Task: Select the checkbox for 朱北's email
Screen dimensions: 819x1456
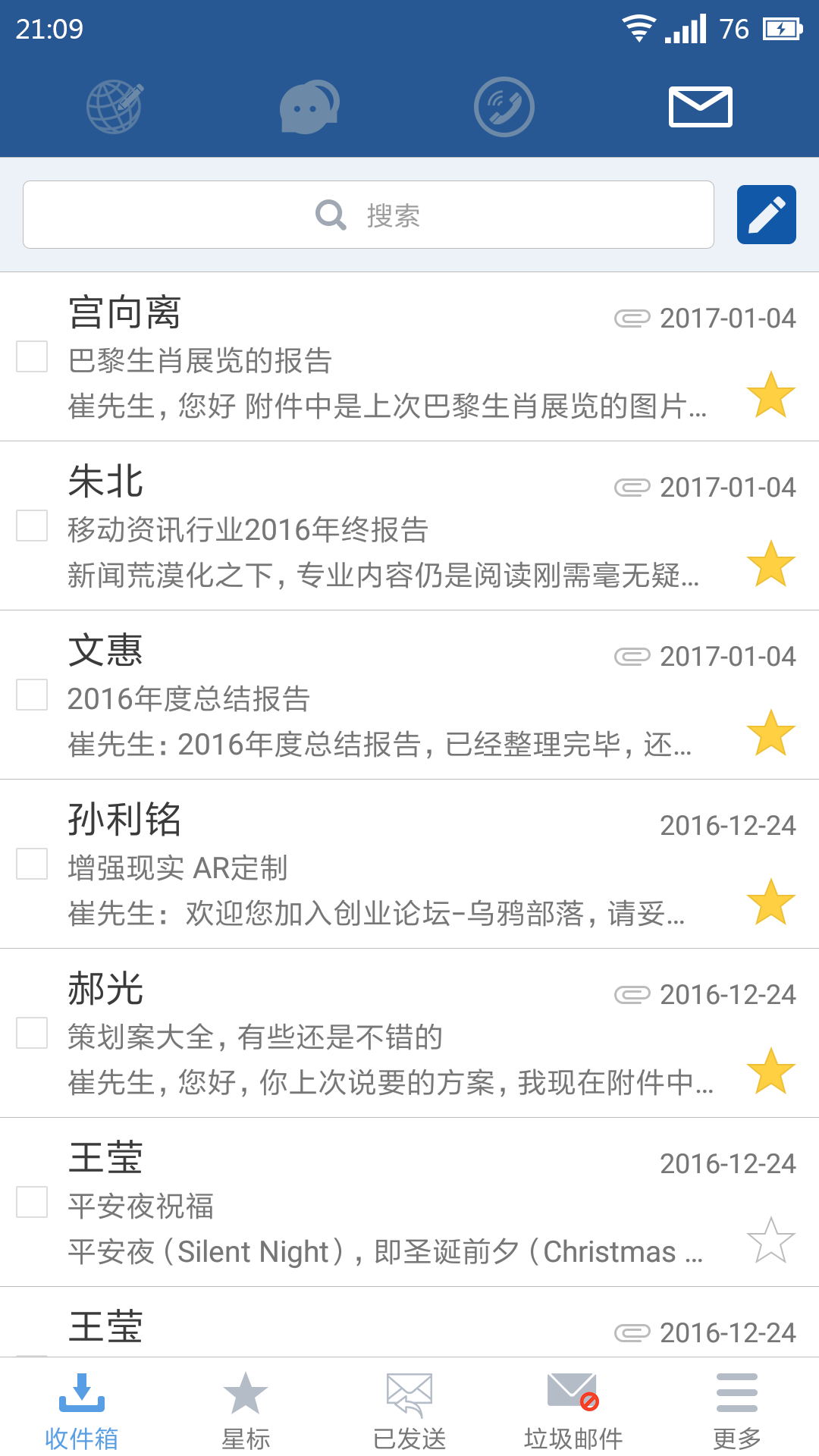Action: [32, 526]
